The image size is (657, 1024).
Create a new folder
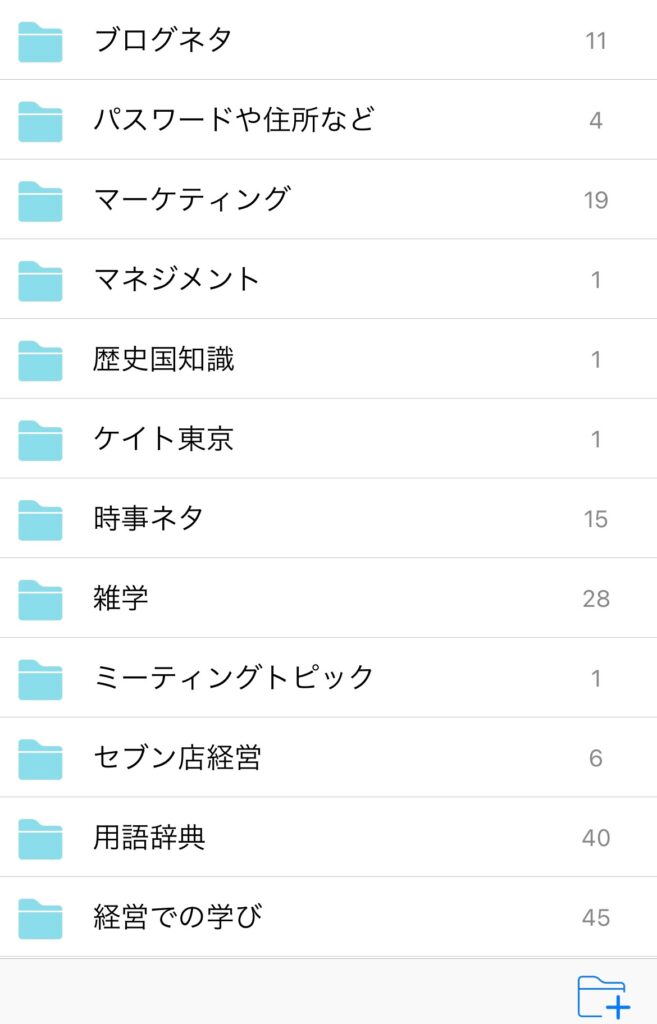tap(603, 996)
